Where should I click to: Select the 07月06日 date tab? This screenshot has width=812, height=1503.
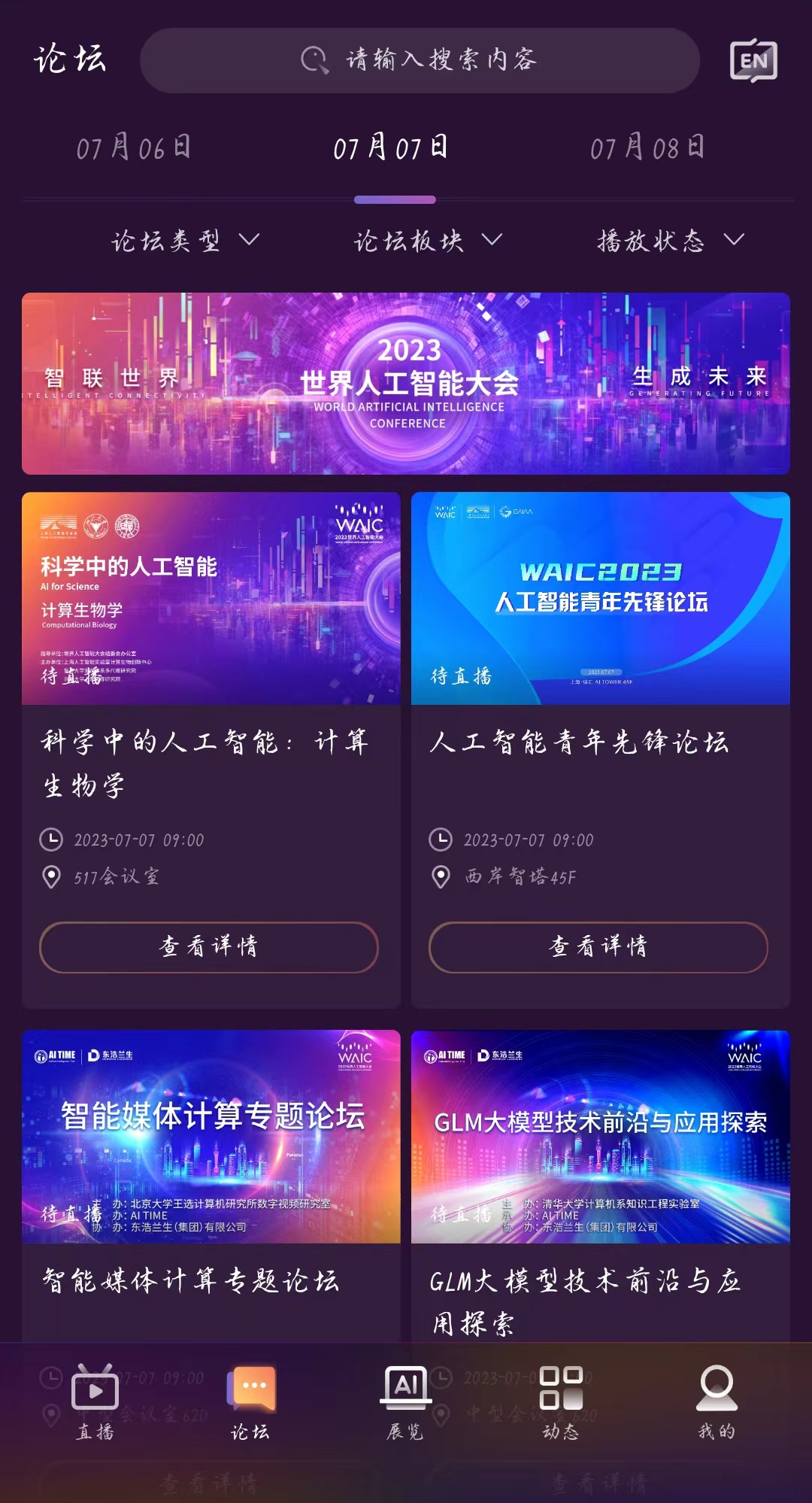tap(134, 147)
